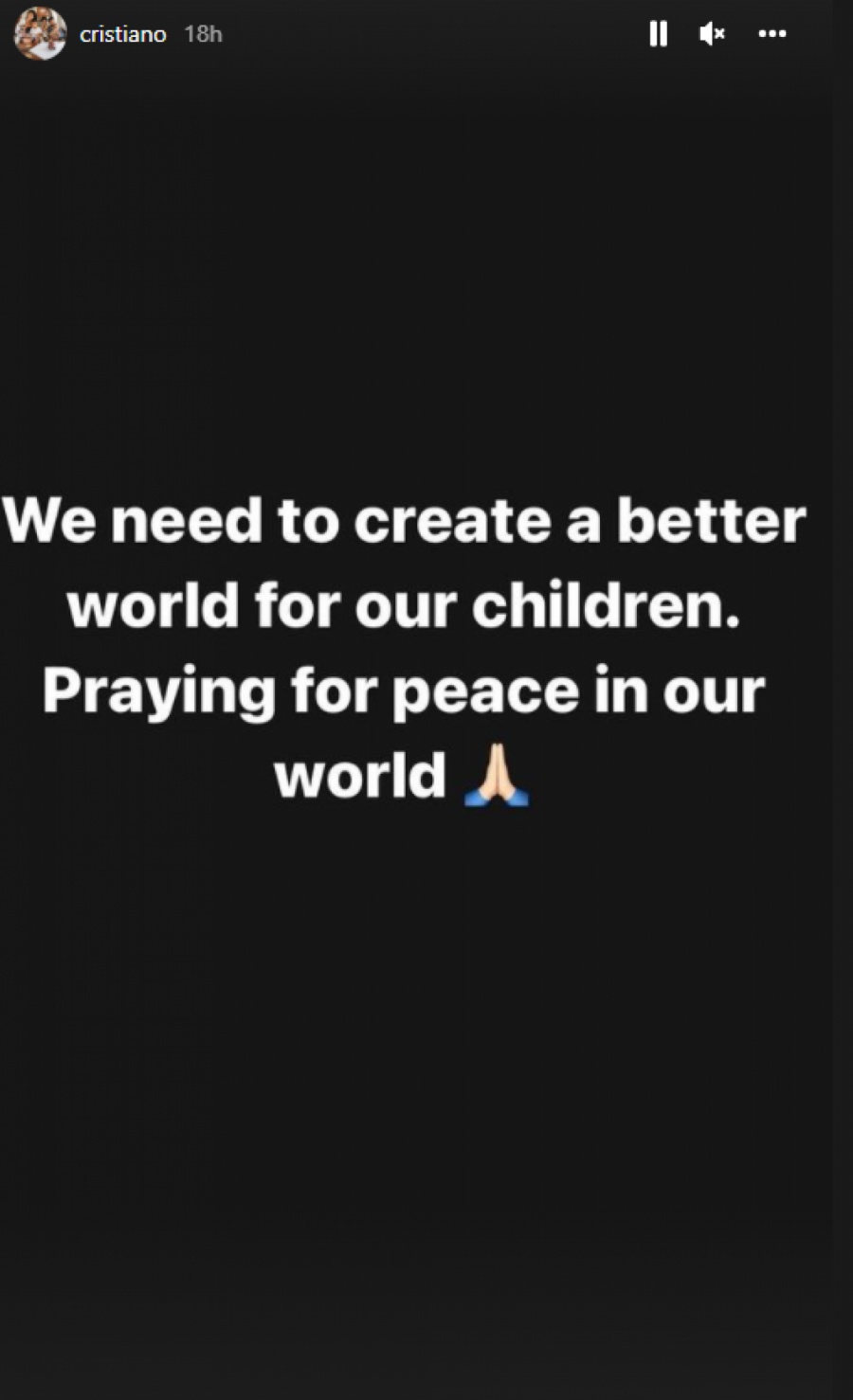Screen dimensions: 853x1400
Task: Unmute the story audio
Action: (x=711, y=34)
